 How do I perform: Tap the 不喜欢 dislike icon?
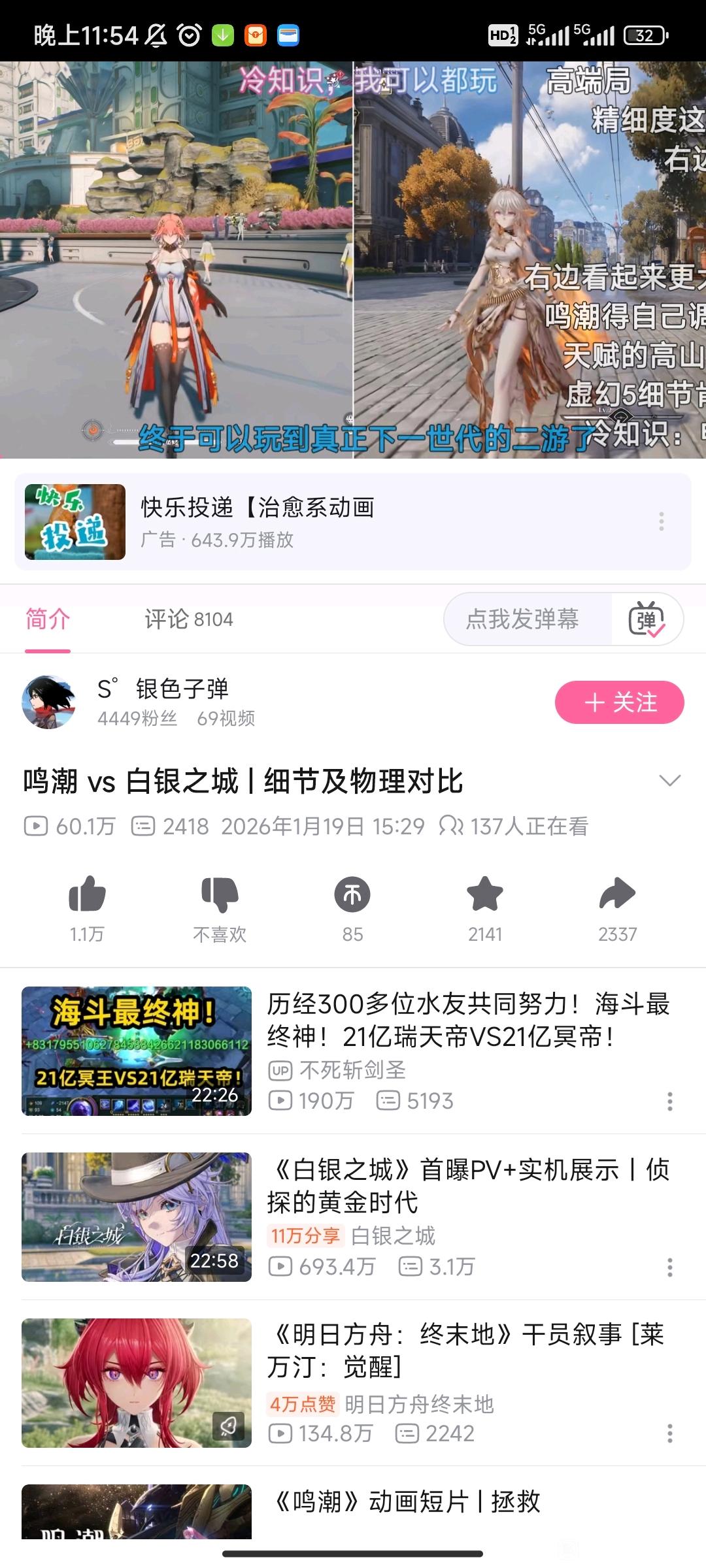click(x=220, y=894)
